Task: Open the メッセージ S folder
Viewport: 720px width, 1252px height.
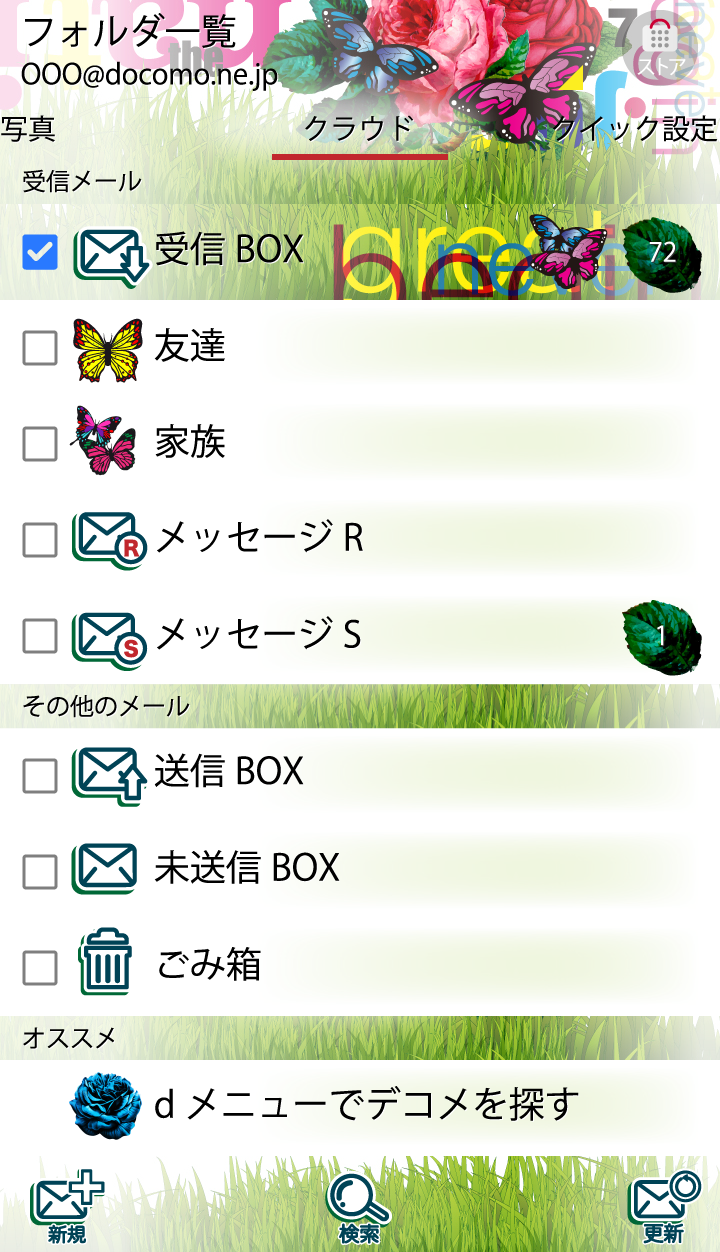Action: click(x=258, y=635)
